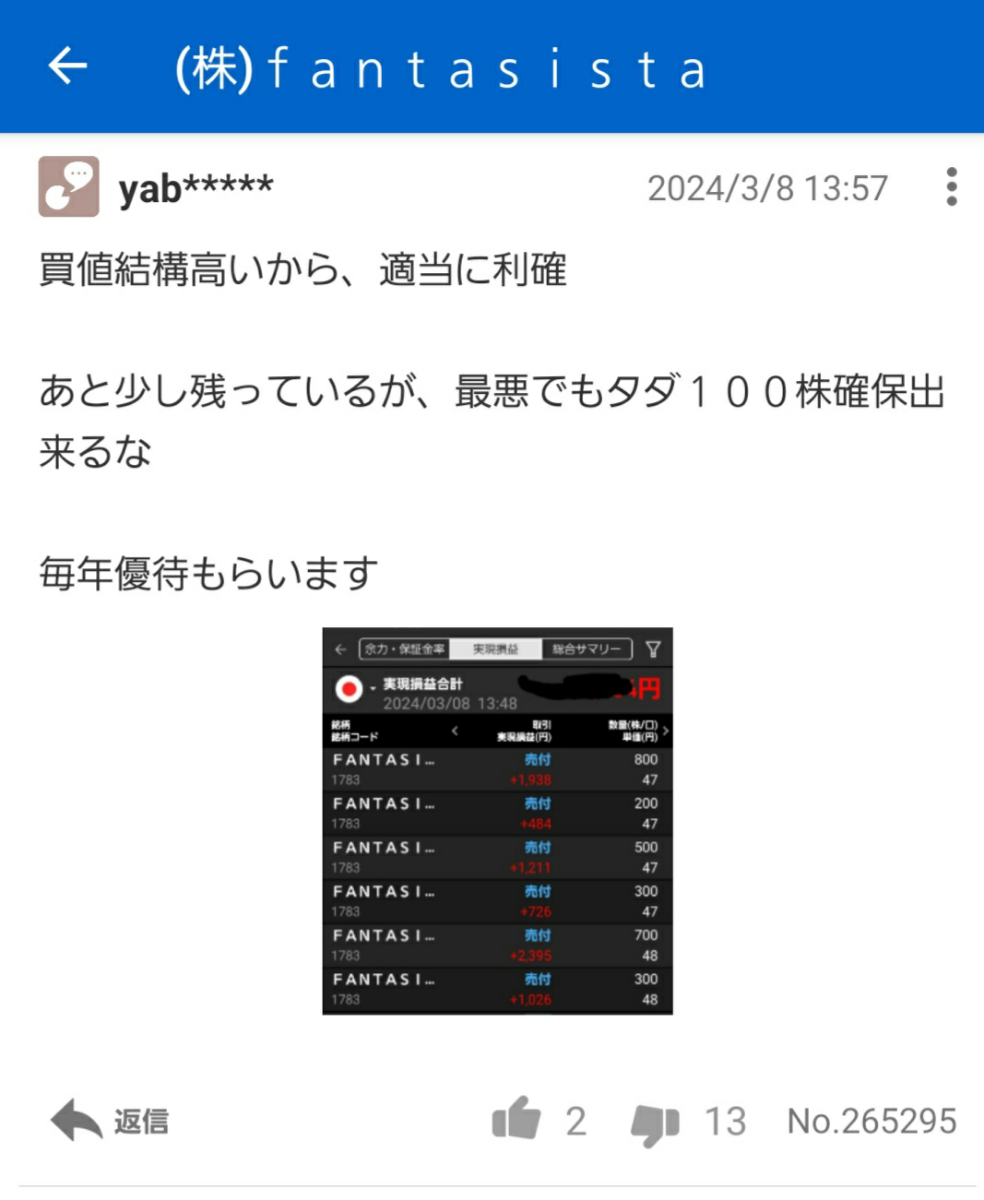Click the right chevron to show more columns
The width and height of the screenshot is (984, 1200).
click(668, 732)
